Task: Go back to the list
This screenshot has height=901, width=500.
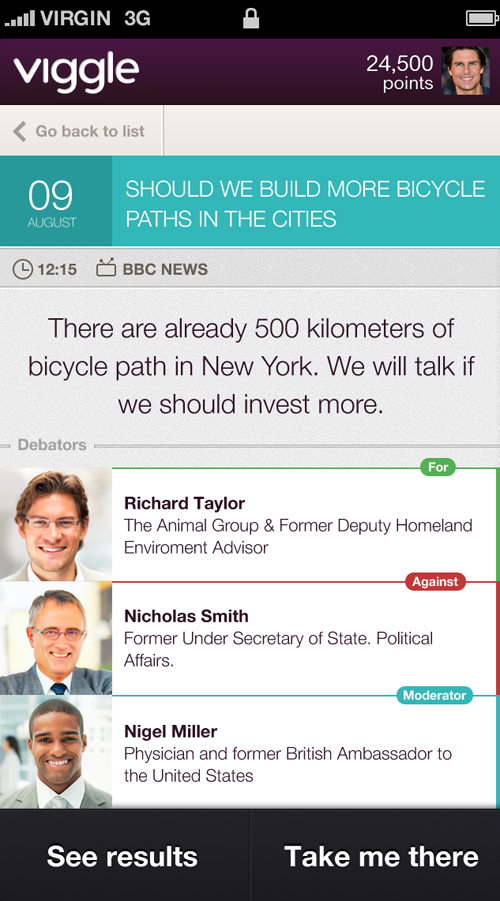Action: click(81, 131)
